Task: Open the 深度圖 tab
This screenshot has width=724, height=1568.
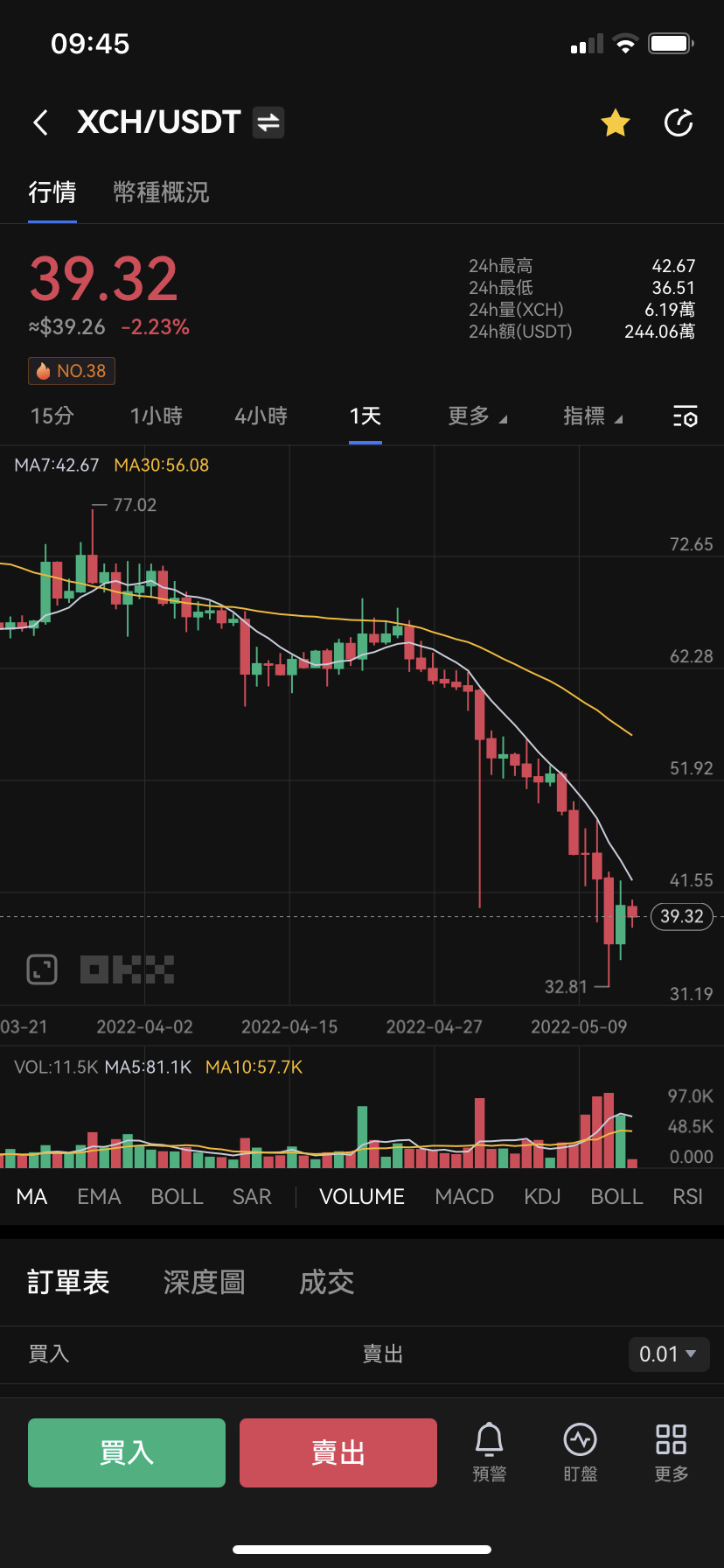Action: tap(205, 1283)
